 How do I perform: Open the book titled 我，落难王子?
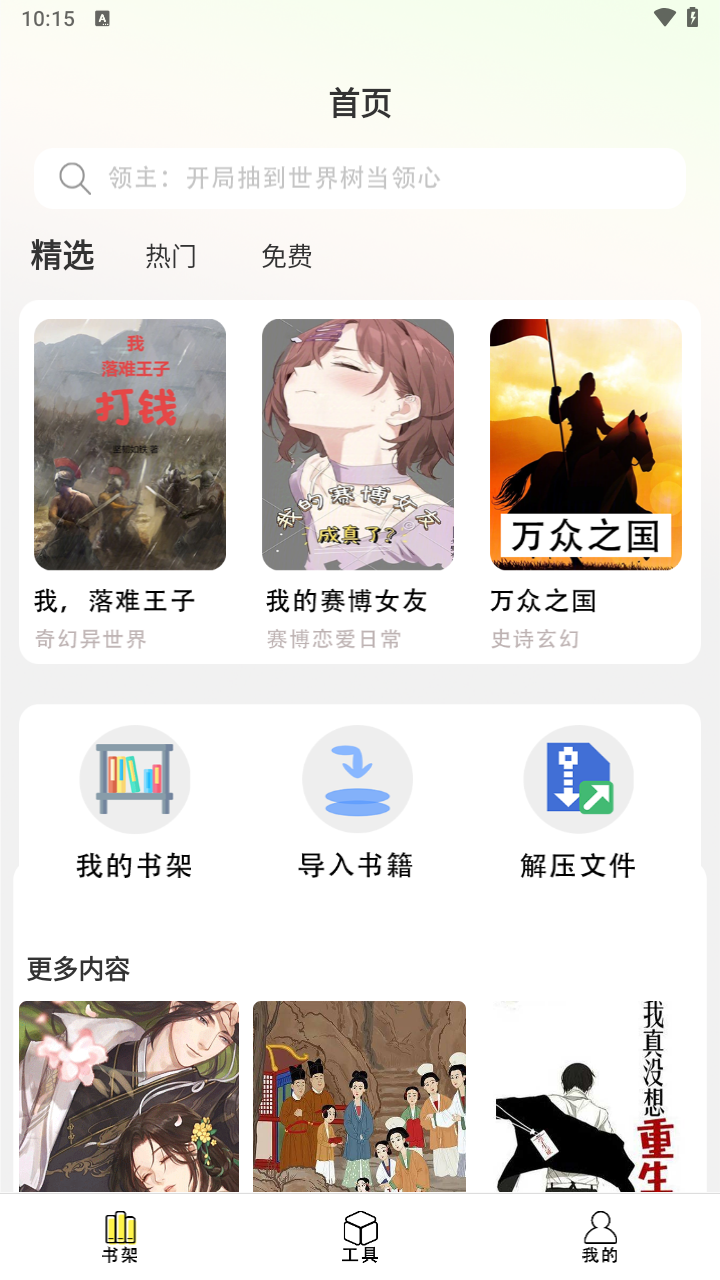pos(120,601)
